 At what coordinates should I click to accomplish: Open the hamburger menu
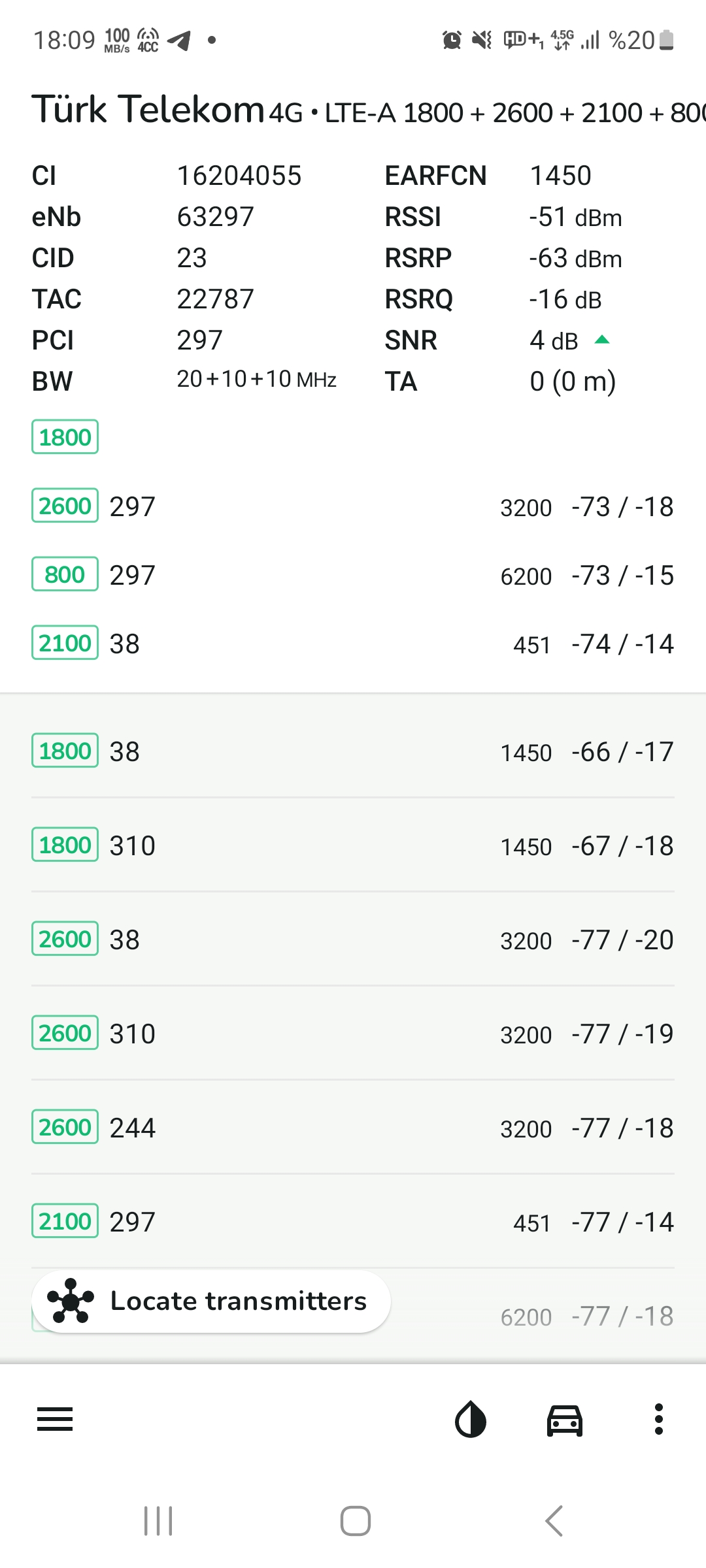(x=55, y=1419)
